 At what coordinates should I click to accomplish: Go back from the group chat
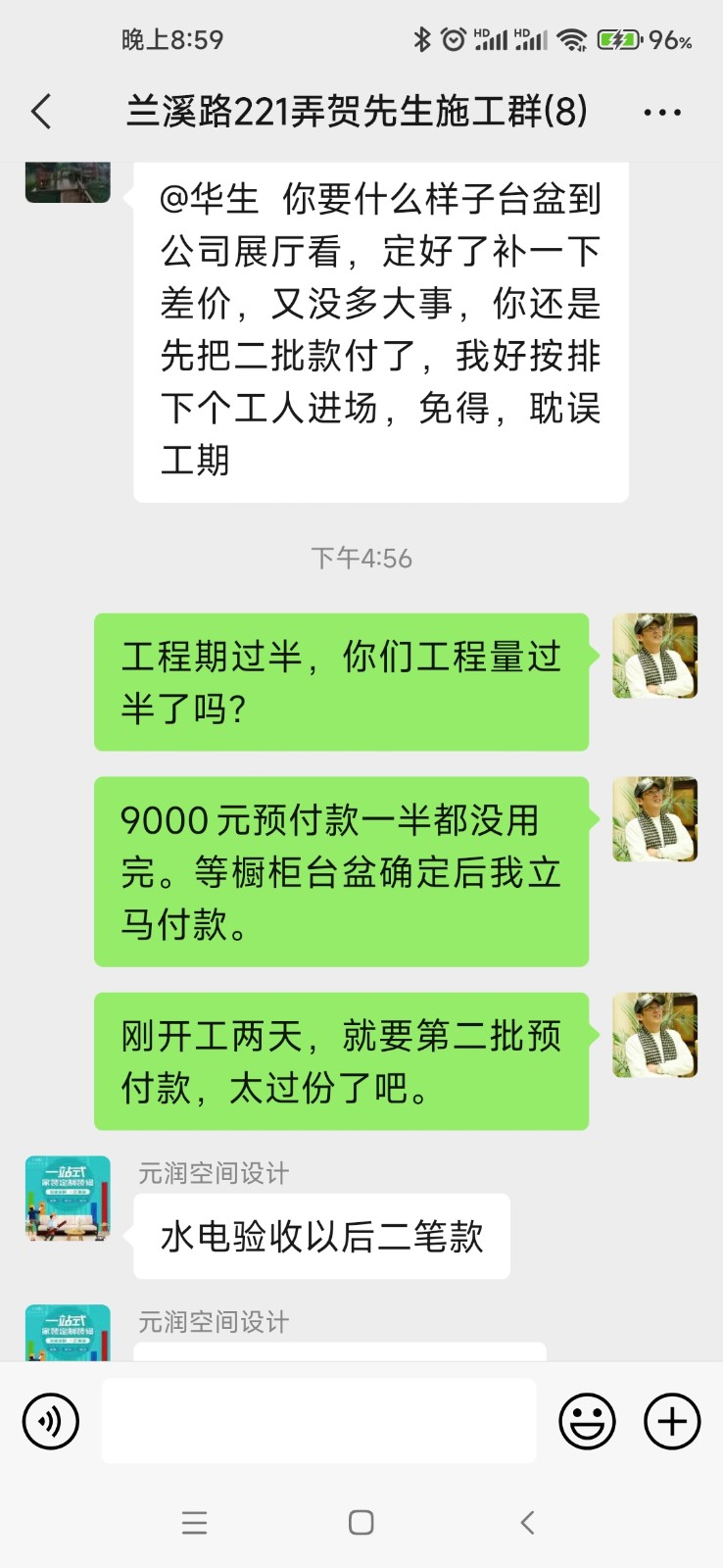point(41,113)
